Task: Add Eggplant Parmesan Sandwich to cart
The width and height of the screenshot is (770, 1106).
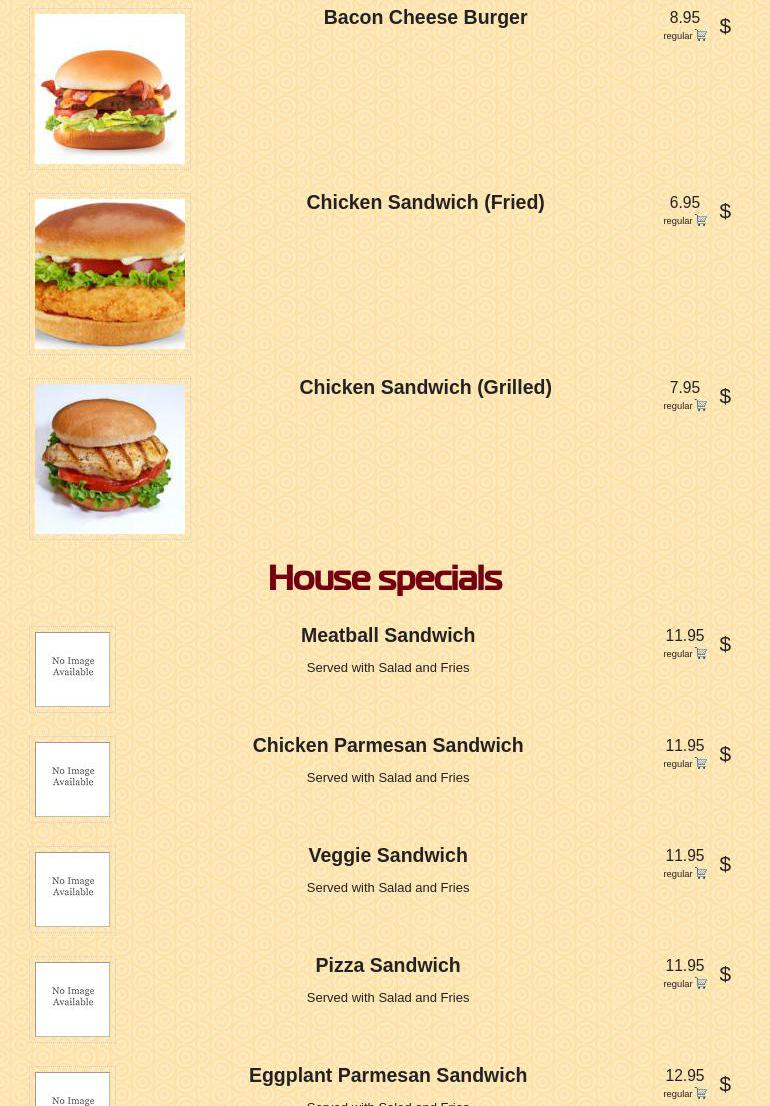Action: tap(700, 1093)
